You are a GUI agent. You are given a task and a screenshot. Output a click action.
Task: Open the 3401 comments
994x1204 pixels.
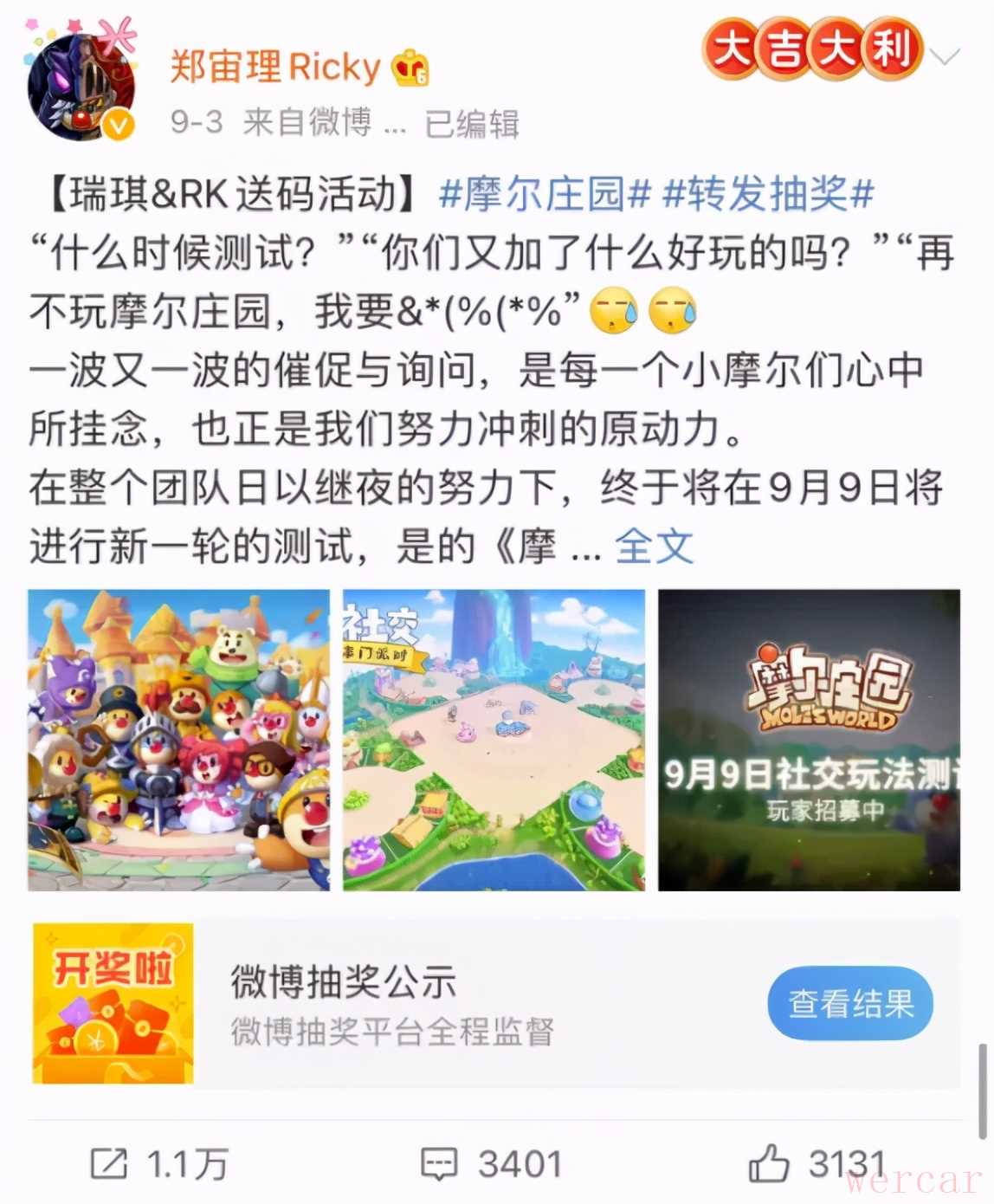tap(492, 1164)
